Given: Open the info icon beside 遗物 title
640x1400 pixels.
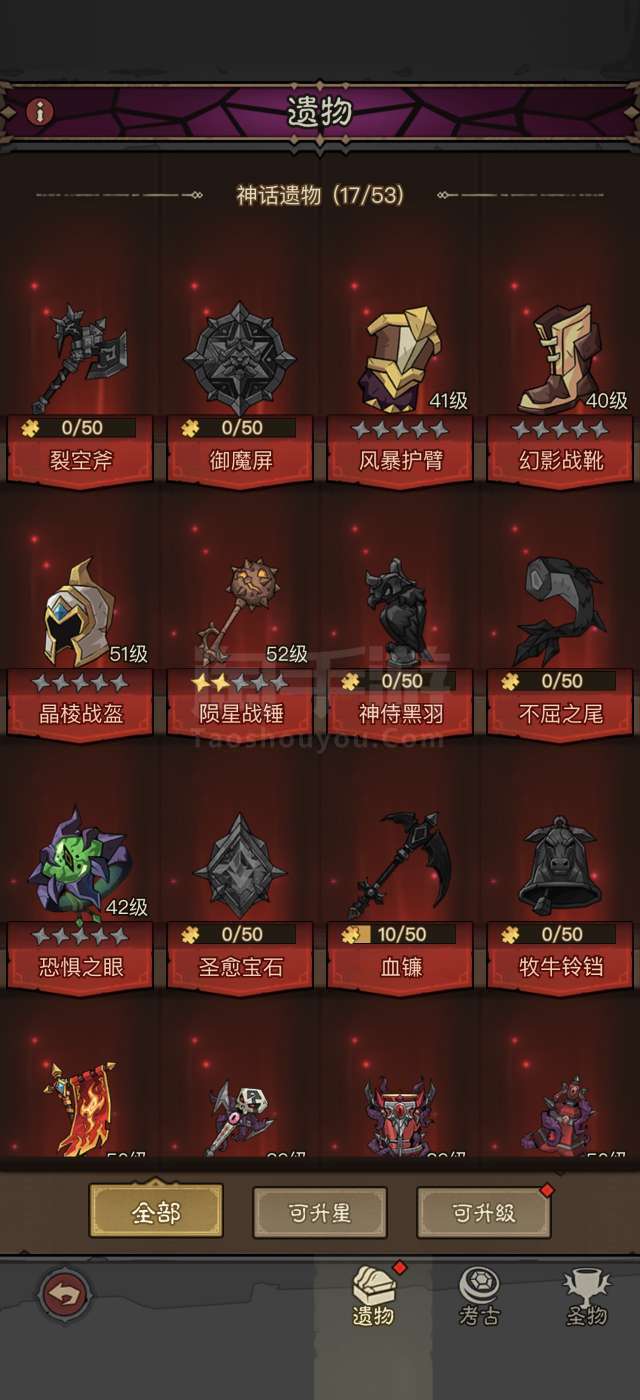Looking at the screenshot, I should 40,111.
